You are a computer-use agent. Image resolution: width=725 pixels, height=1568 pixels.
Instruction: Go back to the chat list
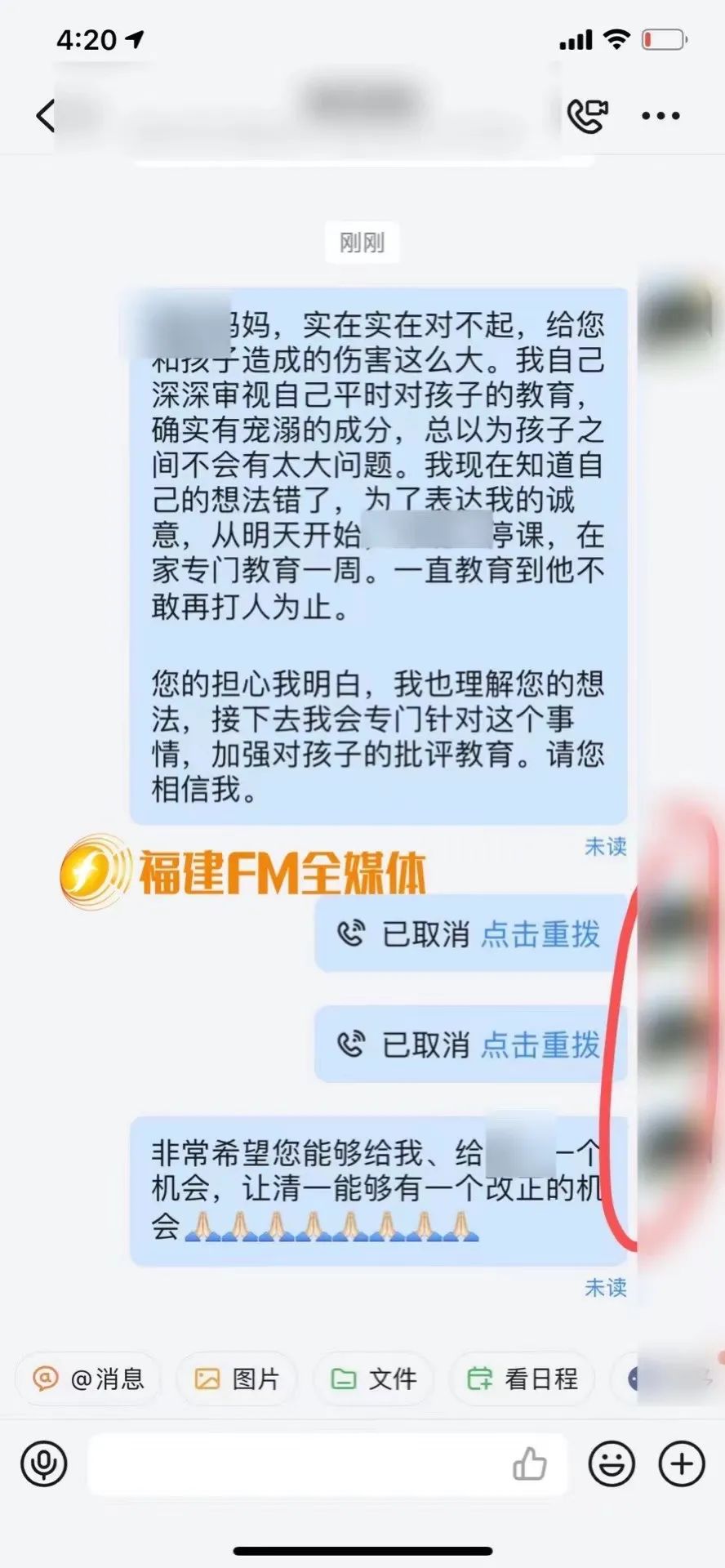click(x=46, y=115)
